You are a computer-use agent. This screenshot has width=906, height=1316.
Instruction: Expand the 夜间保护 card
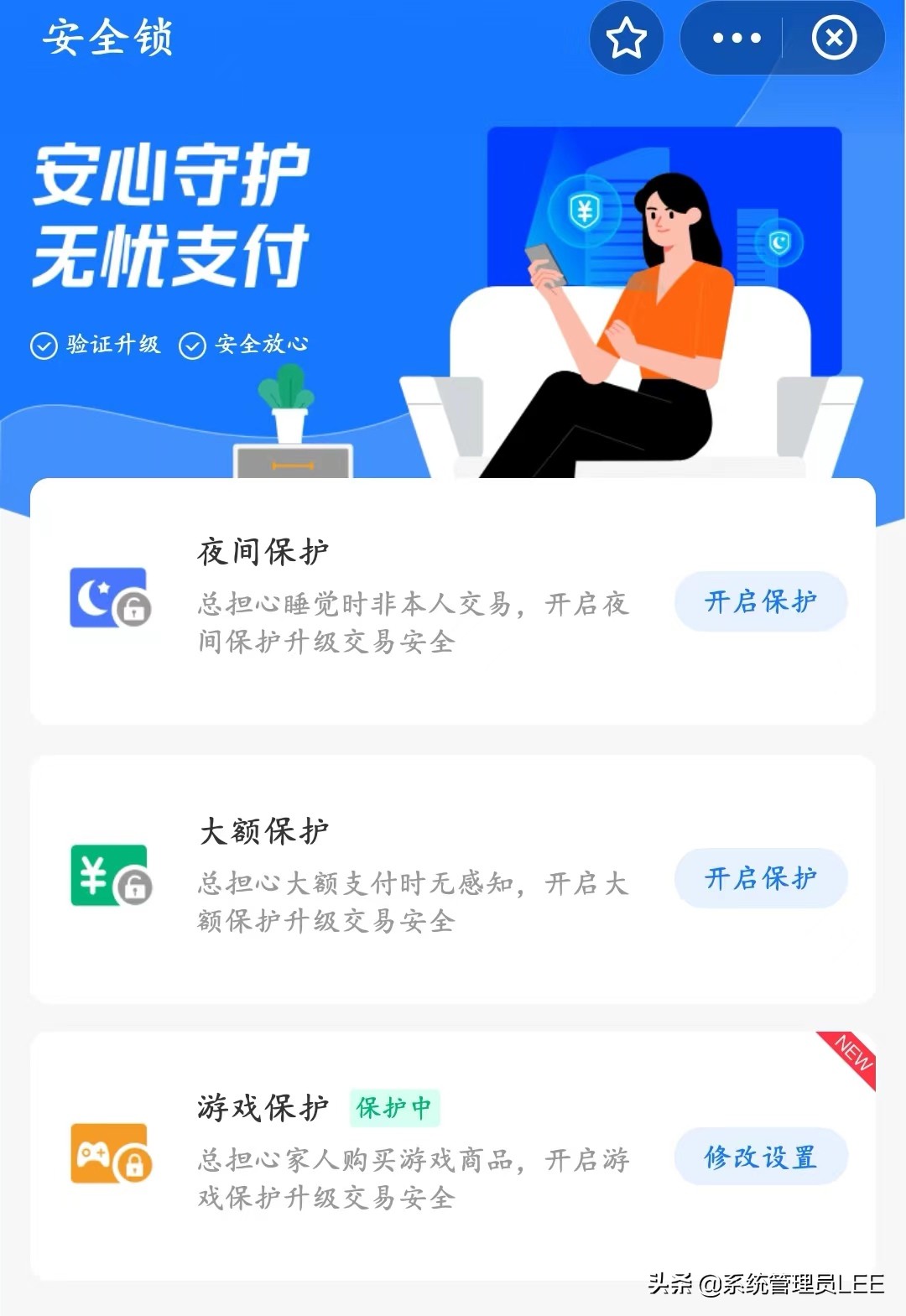(453, 600)
